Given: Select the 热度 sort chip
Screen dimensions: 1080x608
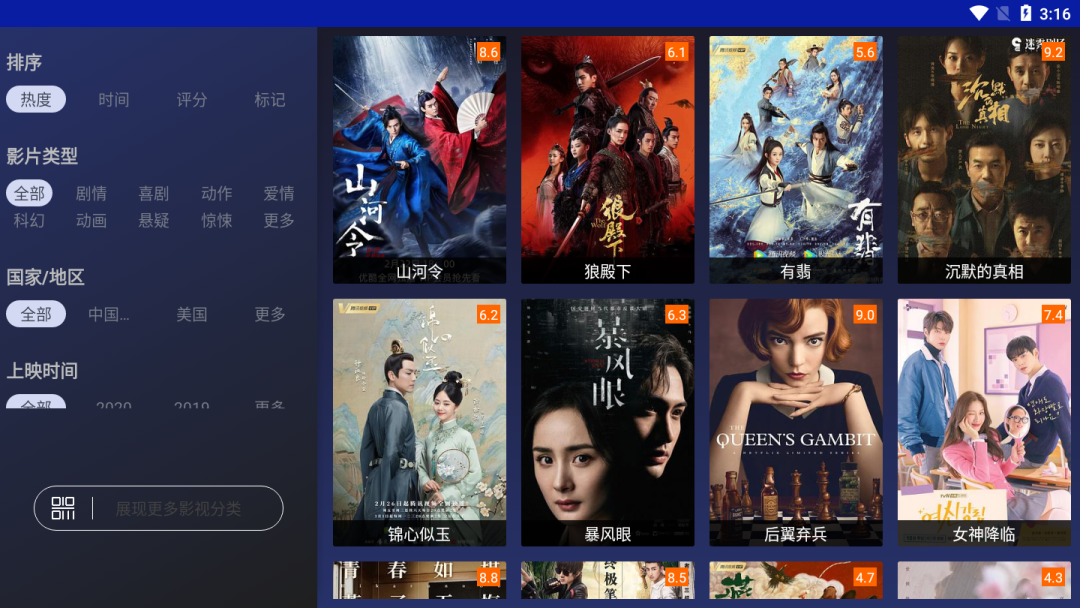Looking at the screenshot, I should pyautogui.click(x=36, y=99).
